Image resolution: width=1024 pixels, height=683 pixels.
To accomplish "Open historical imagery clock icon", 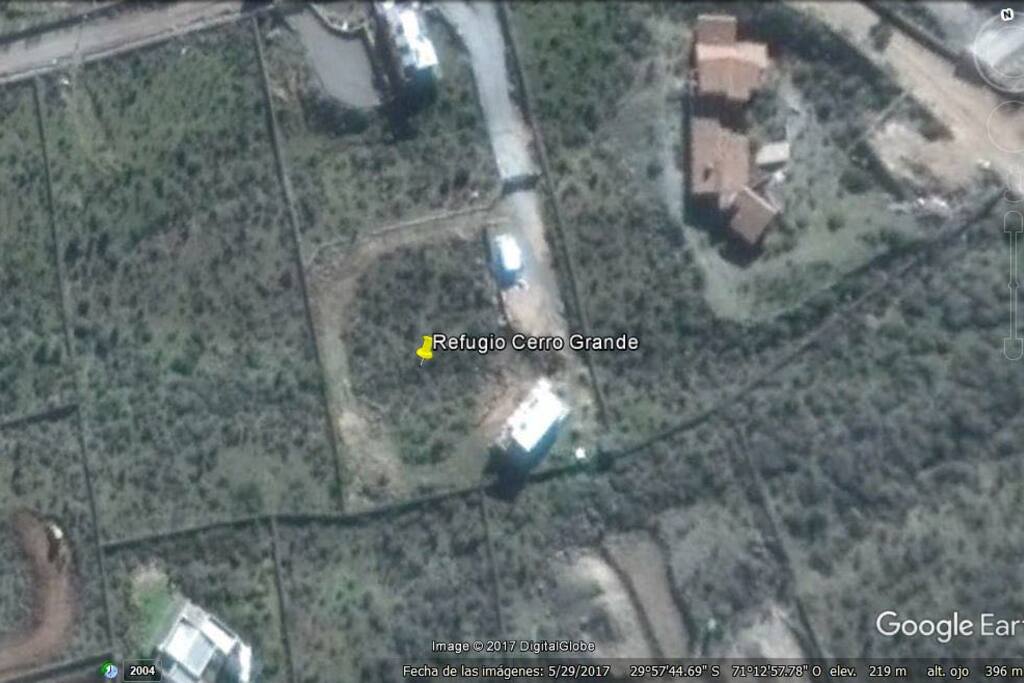I will (x=108, y=670).
